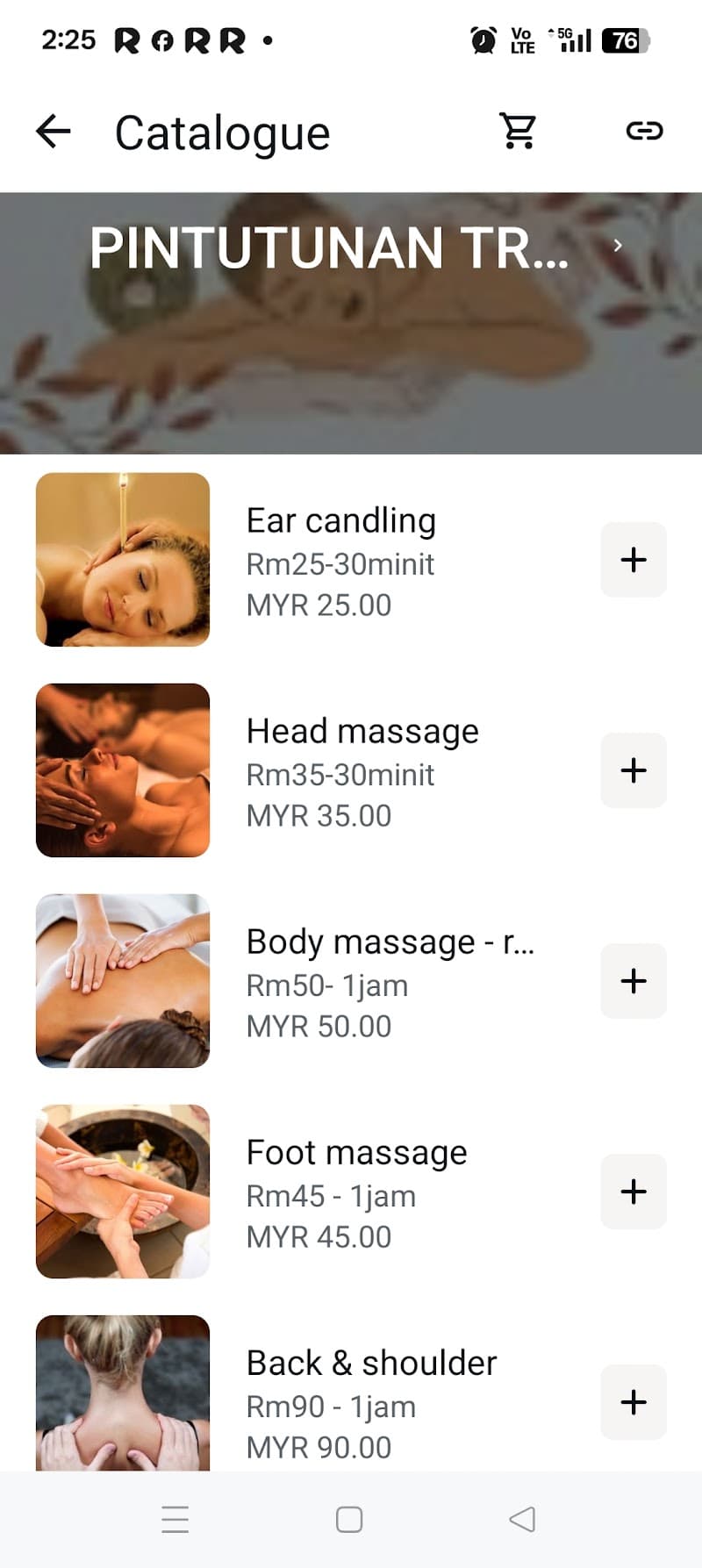Screen dimensions: 702x1568
Task: Open recent apps from navigation bar
Action: coord(175,1520)
